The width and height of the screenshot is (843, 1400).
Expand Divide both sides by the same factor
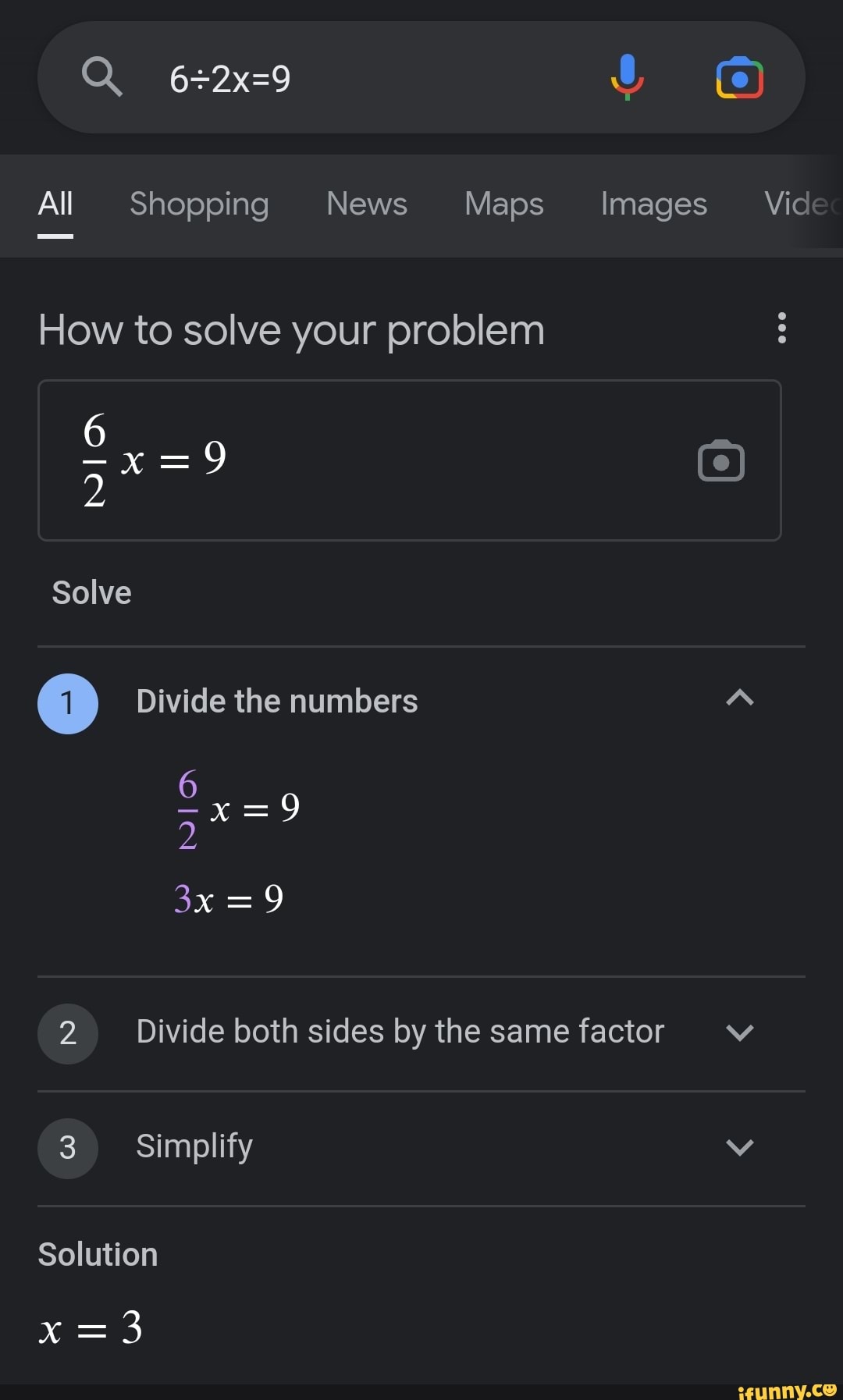coord(739,1032)
